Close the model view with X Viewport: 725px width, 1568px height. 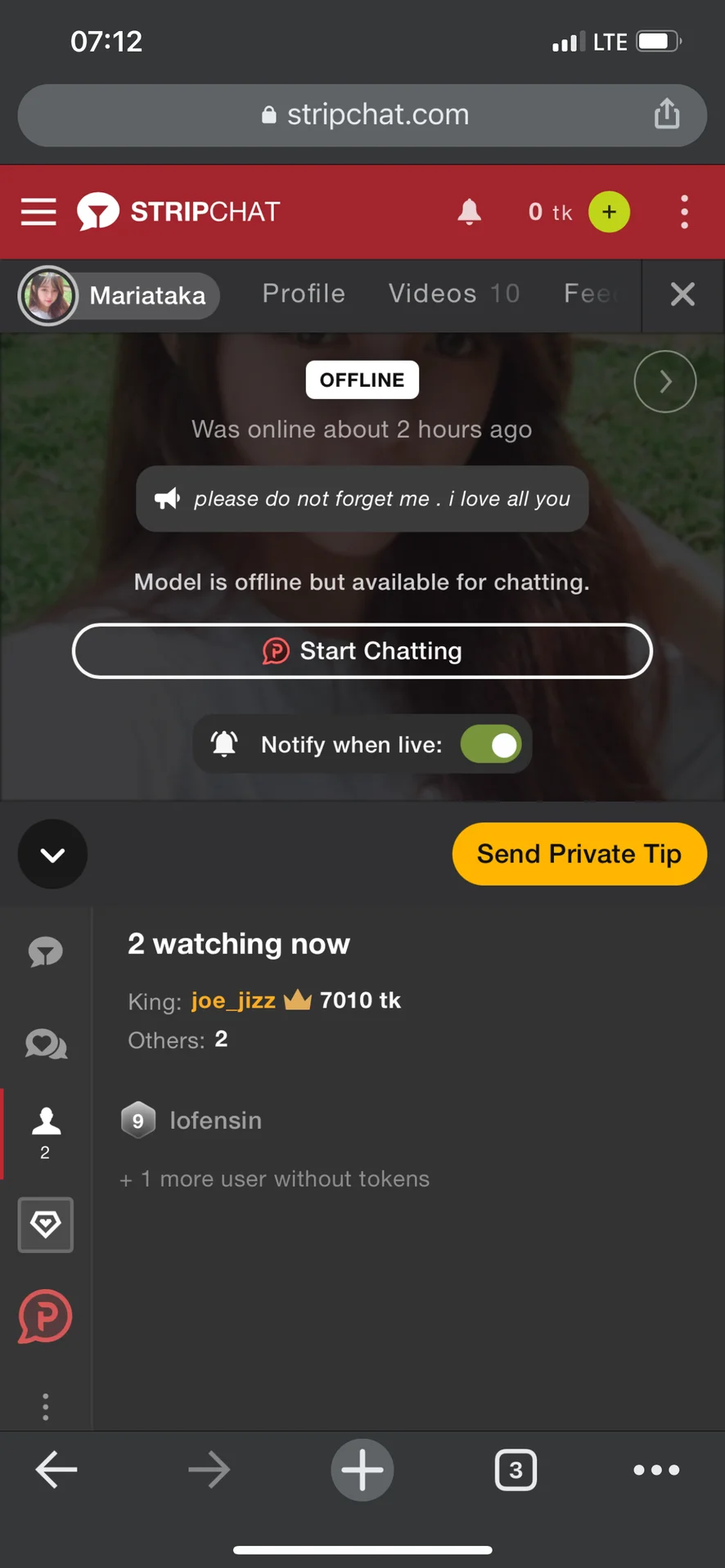(x=682, y=294)
